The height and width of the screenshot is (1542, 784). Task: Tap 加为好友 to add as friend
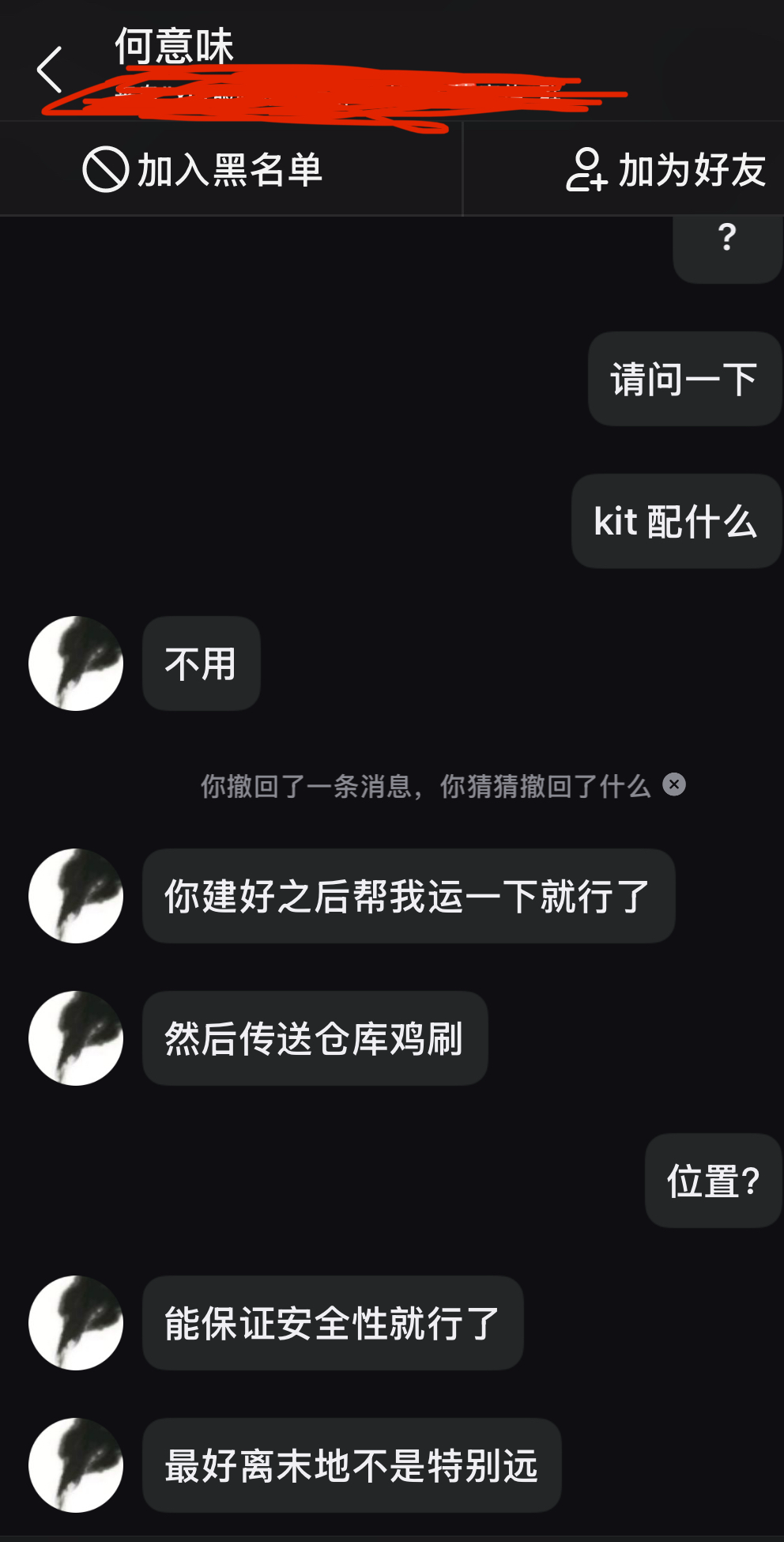click(665, 169)
